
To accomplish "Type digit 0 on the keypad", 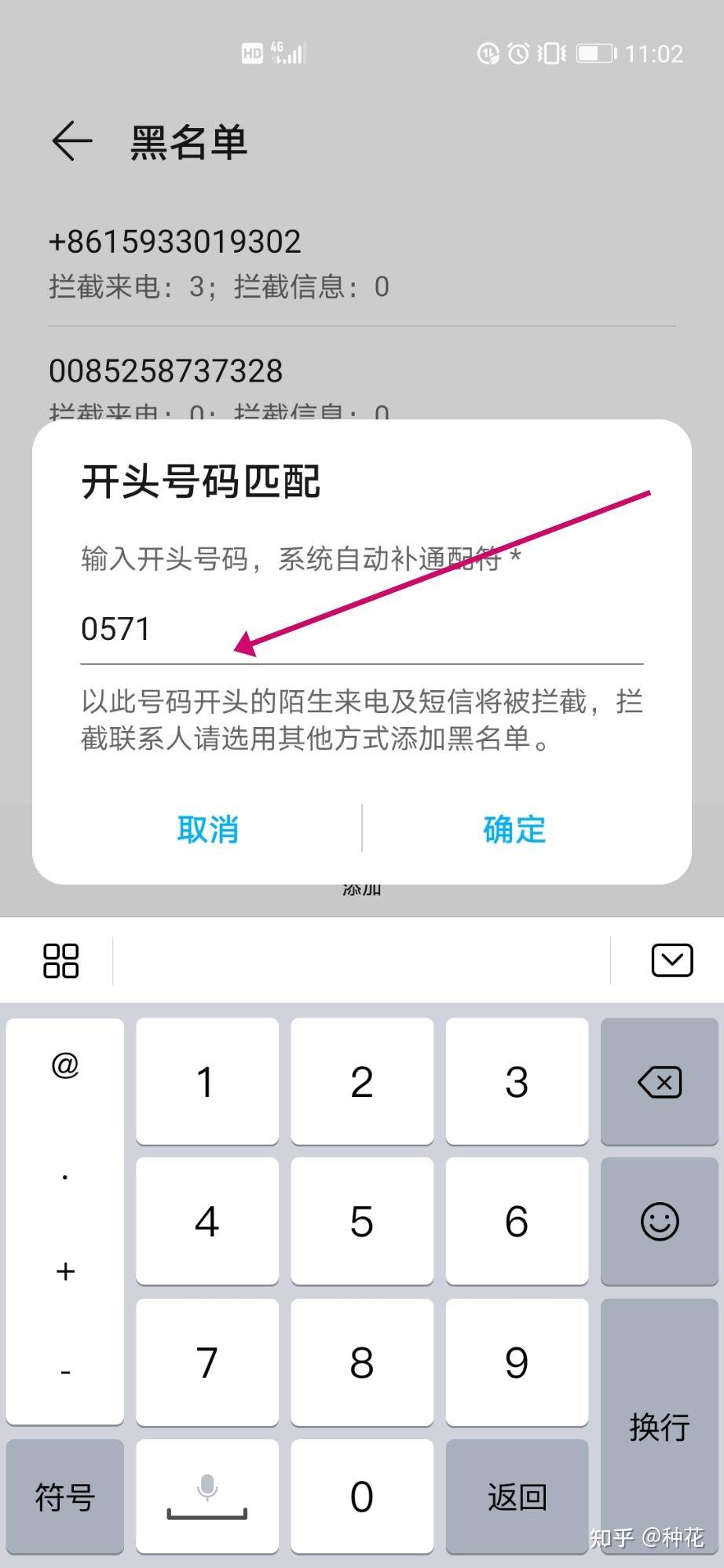I will [x=361, y=1496].
